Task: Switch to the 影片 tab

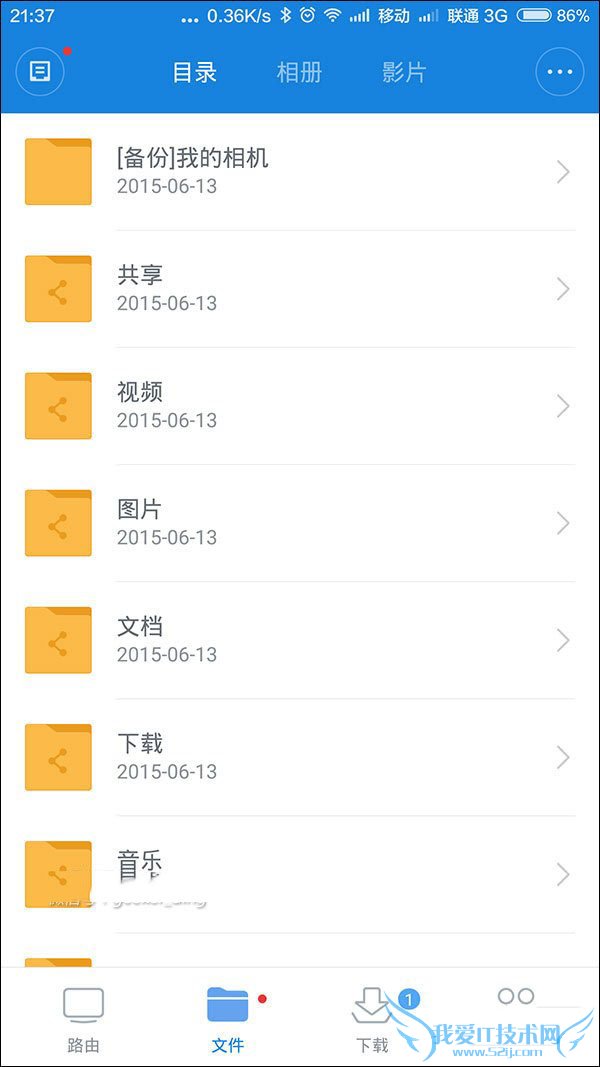Action: click(404, 72)
